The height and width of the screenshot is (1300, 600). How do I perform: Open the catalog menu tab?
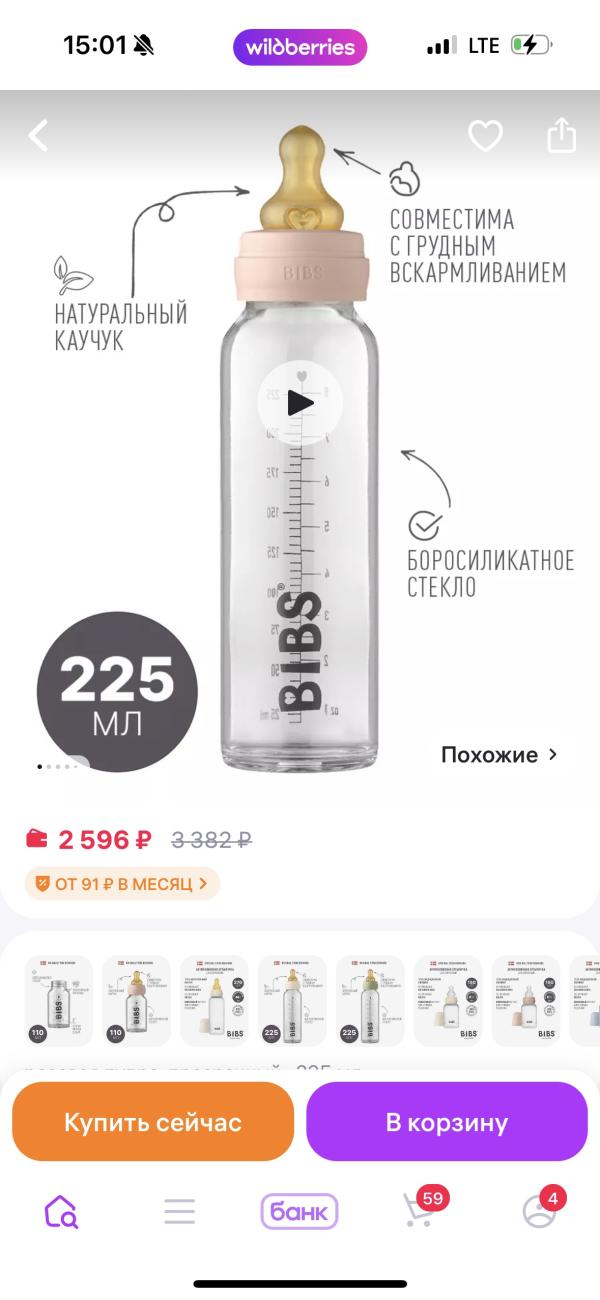[x=180, y=1212]
